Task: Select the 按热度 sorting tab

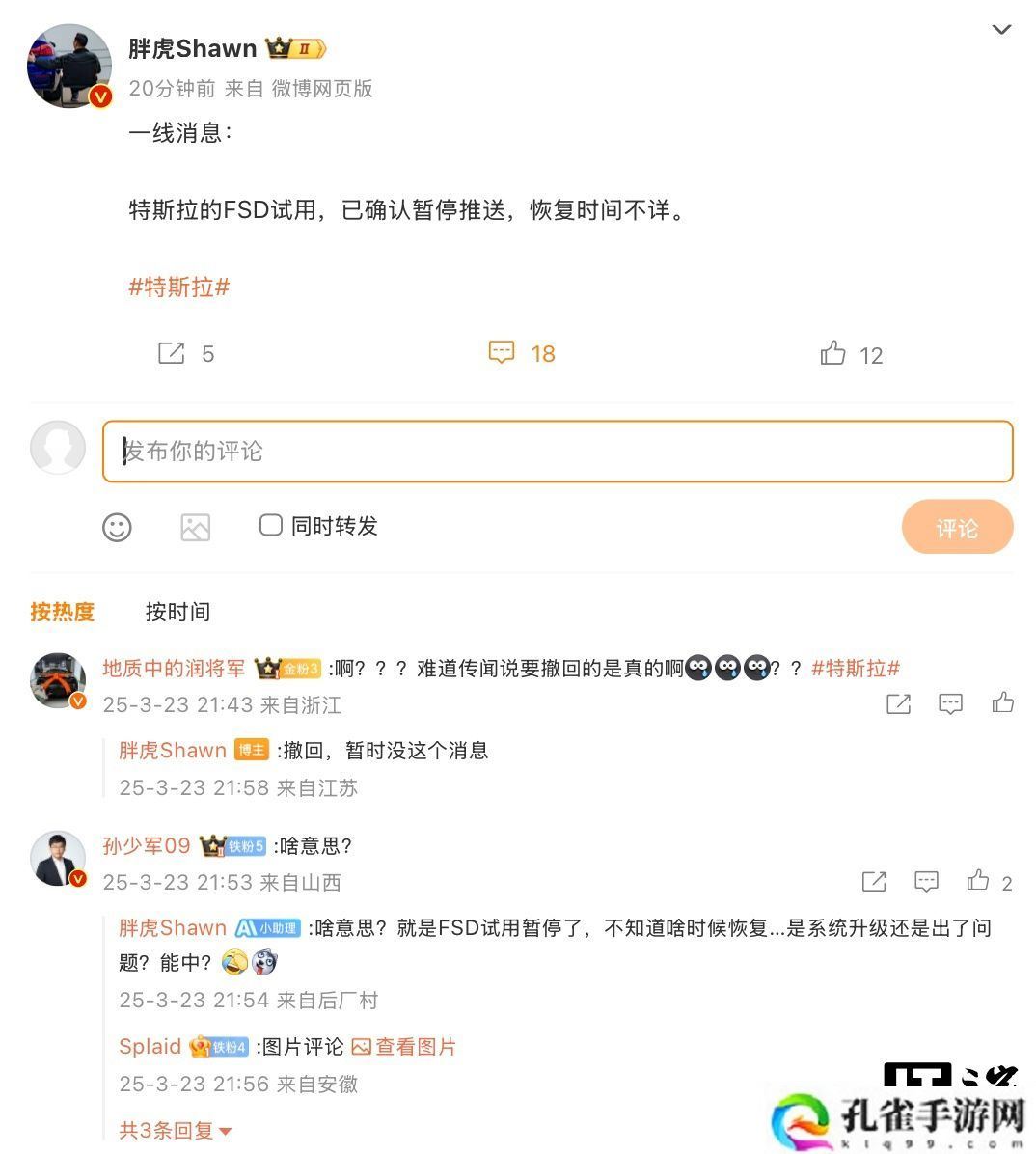Action: (x=62, y=612)
